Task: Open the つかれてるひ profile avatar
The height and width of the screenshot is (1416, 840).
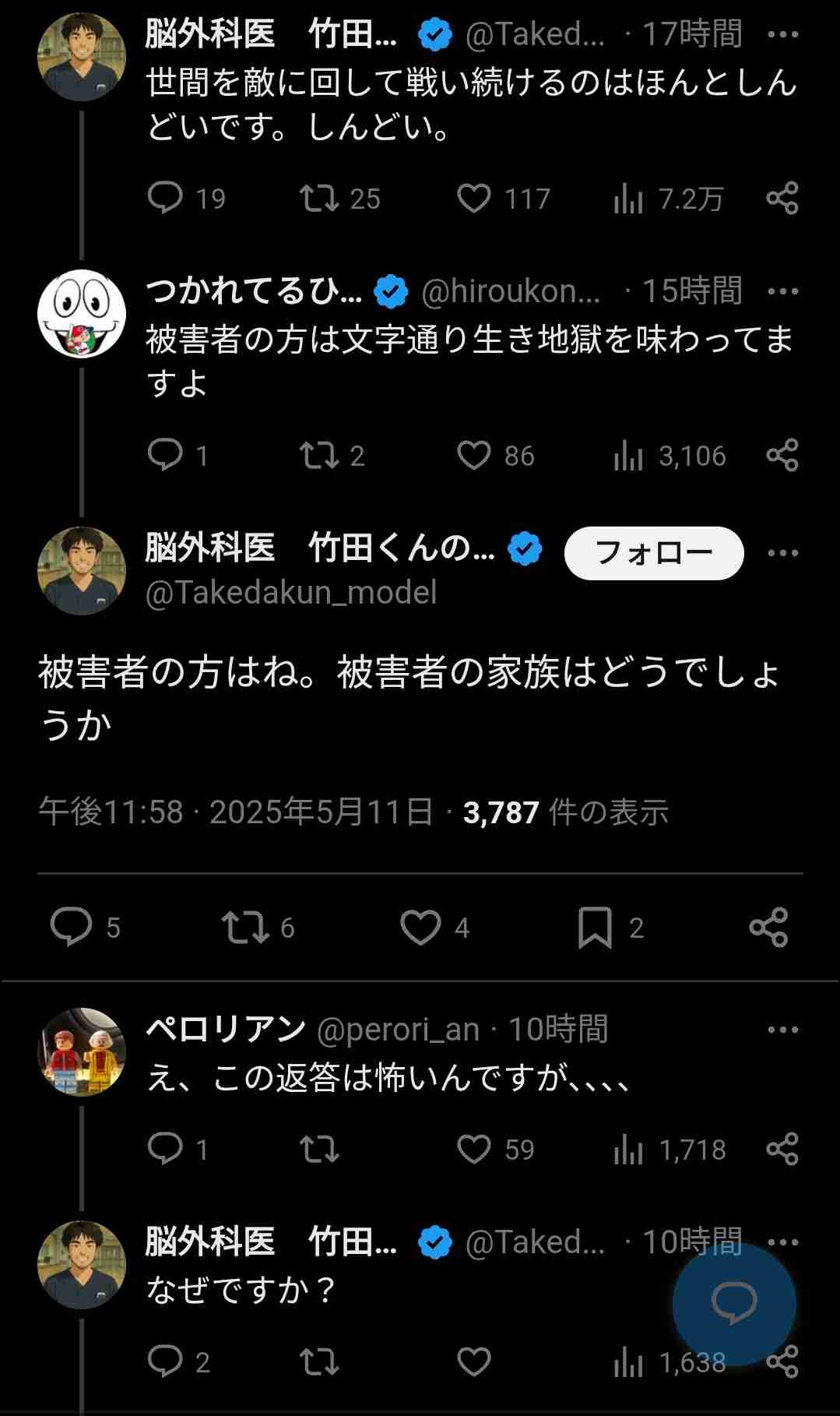Action: coord(82,314)
